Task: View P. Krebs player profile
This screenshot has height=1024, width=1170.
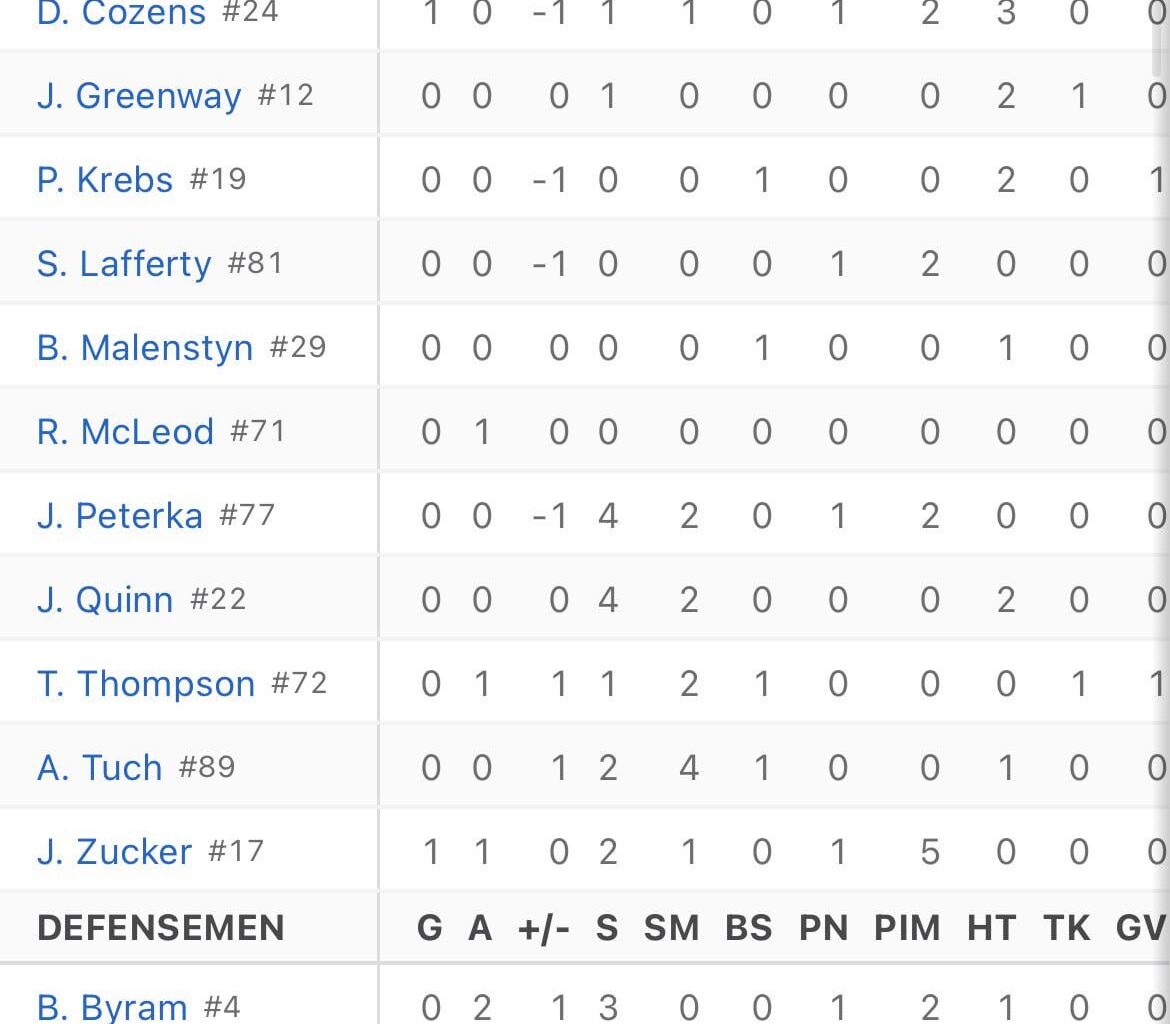Action: point(105,180)
